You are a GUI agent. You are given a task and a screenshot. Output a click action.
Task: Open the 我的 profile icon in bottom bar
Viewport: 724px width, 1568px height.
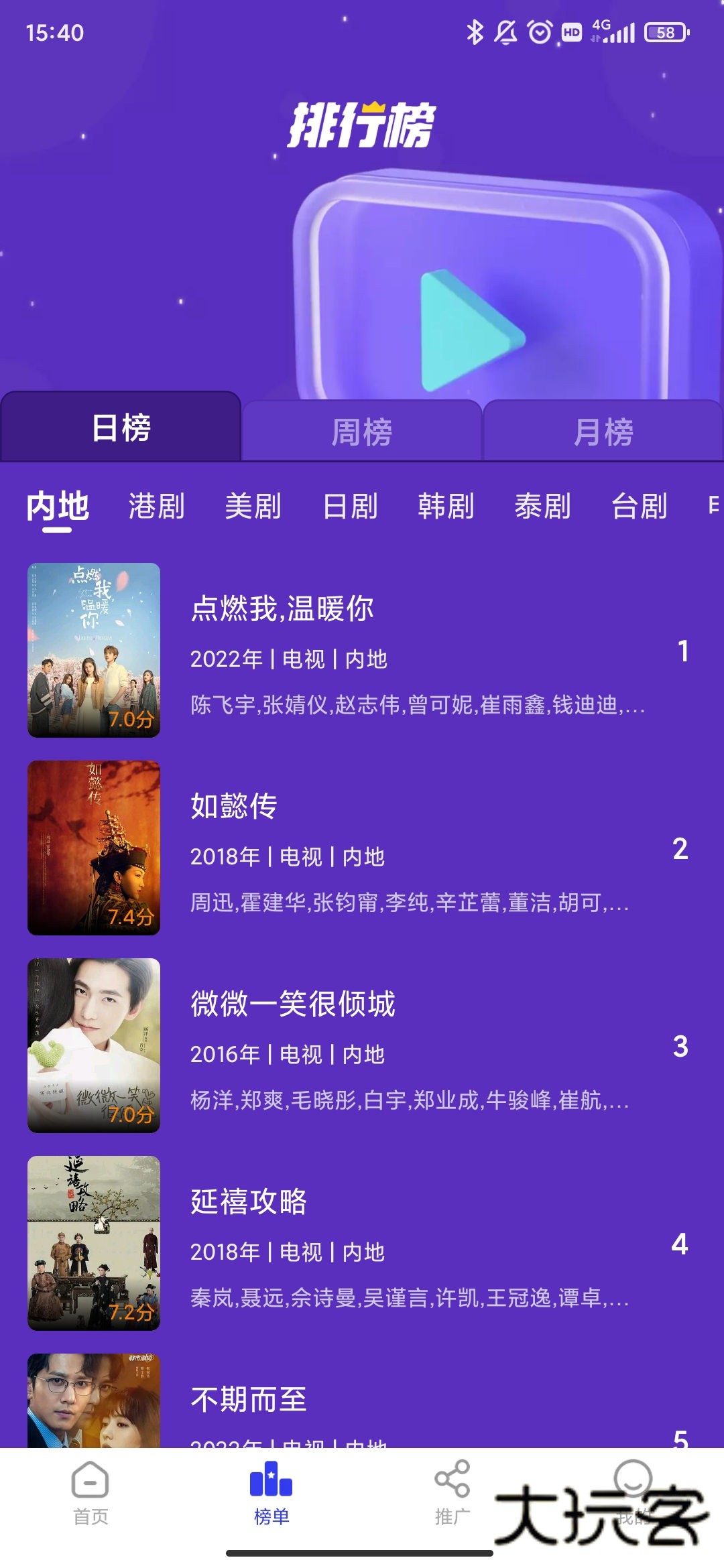[x=633, y=1481]
